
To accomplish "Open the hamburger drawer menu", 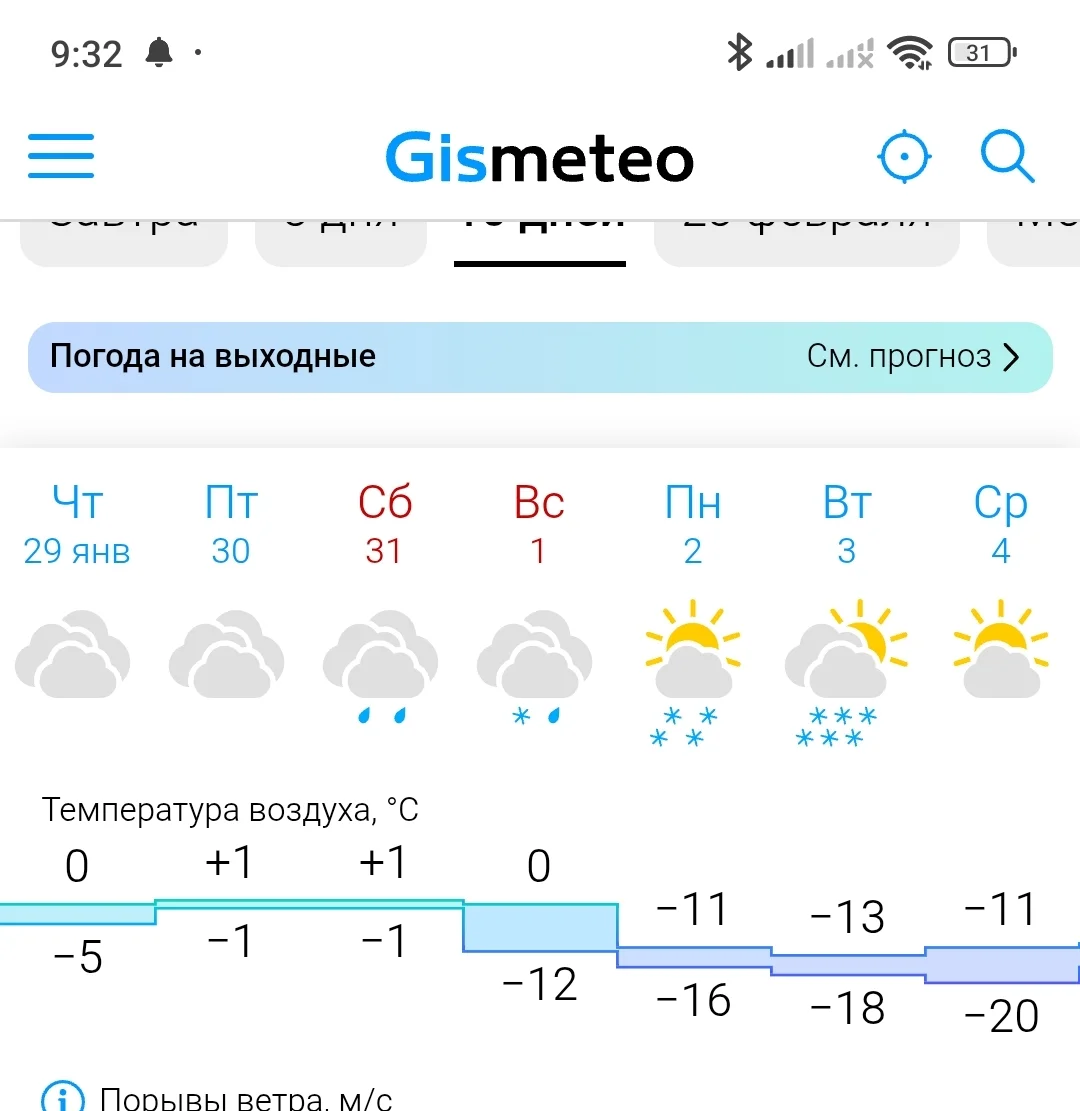I will (x=61, y=157).
